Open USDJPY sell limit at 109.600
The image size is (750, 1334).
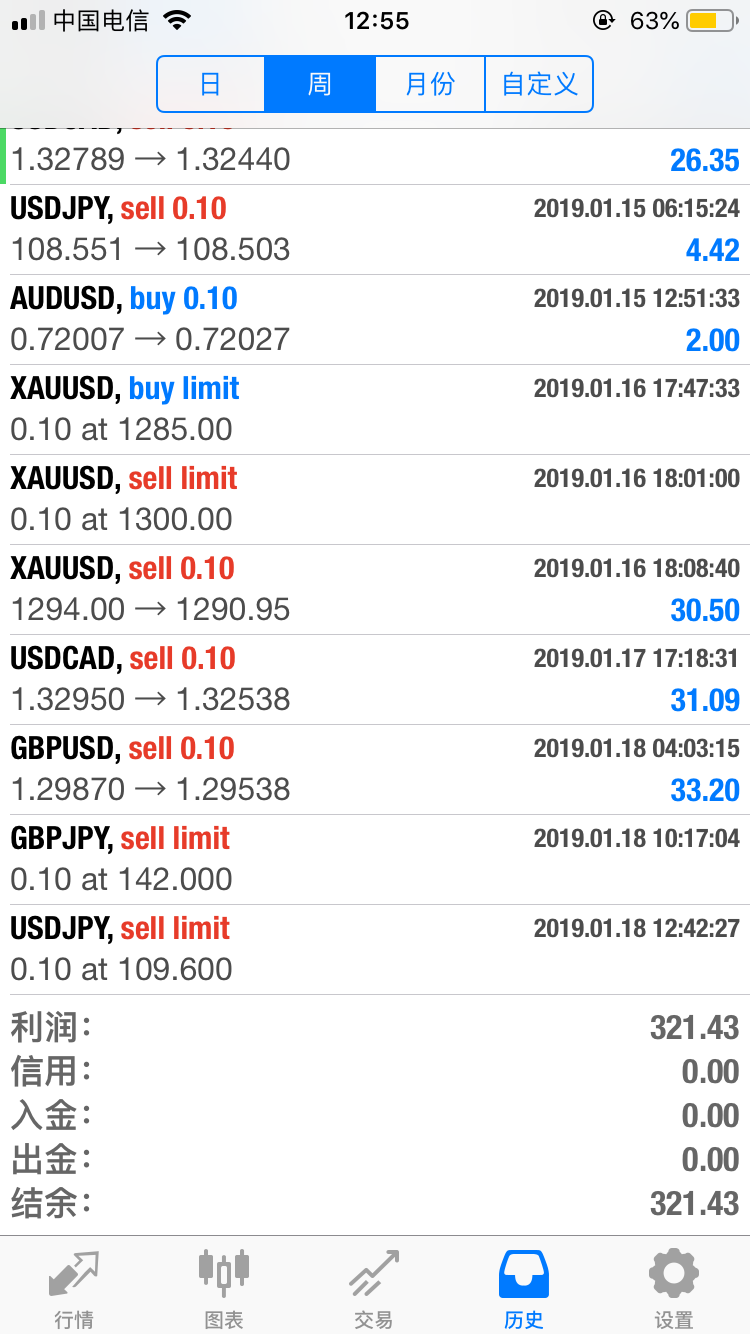pos(375,950)
